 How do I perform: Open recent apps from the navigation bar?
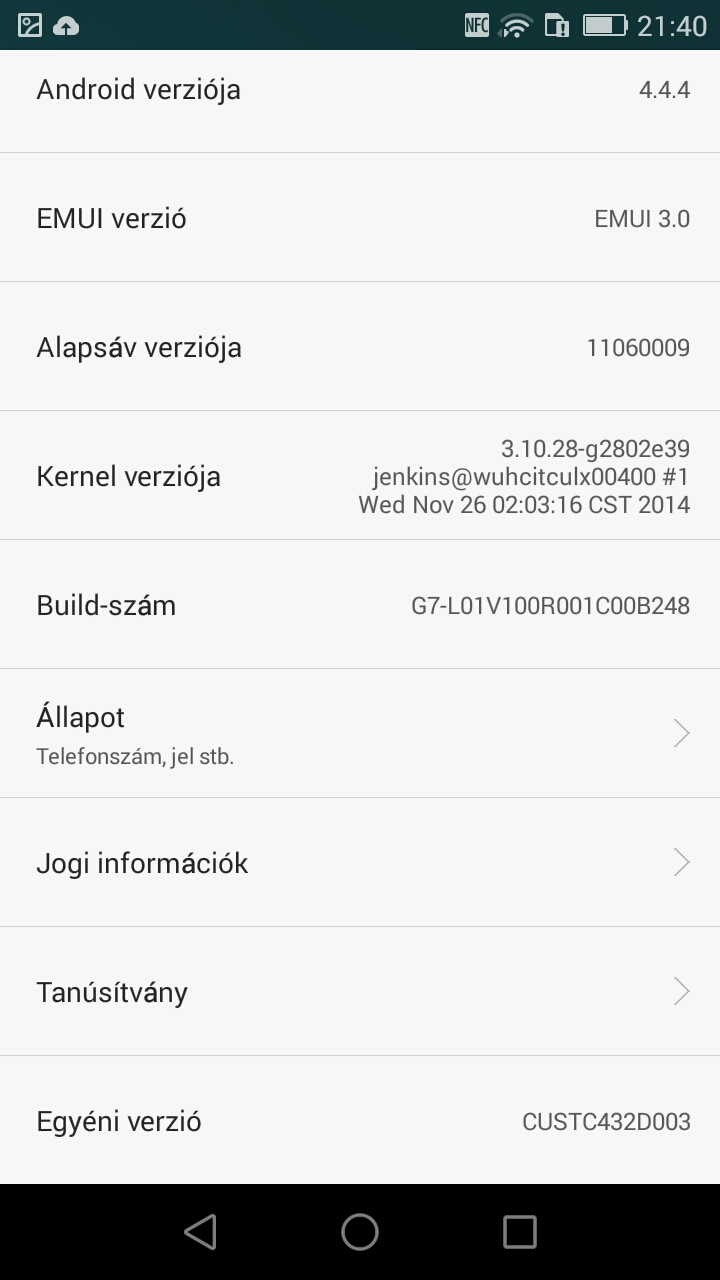[519, 1232]
